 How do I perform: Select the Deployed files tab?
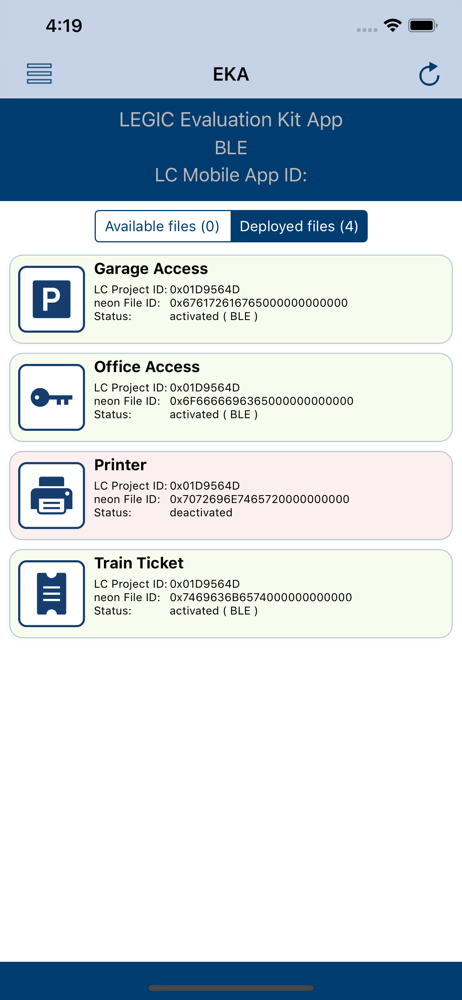[299, 226]
